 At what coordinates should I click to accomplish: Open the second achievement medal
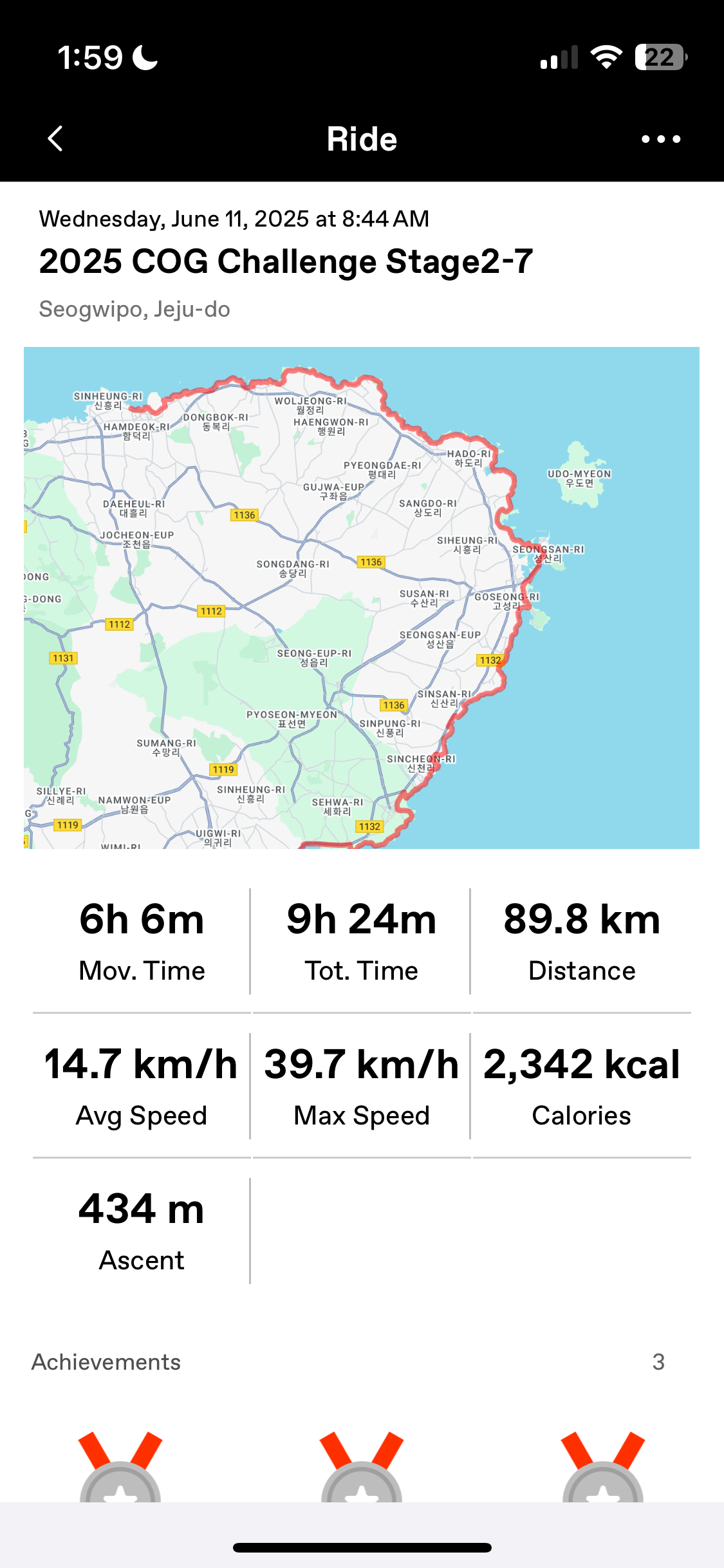(x=362, y=1467)
